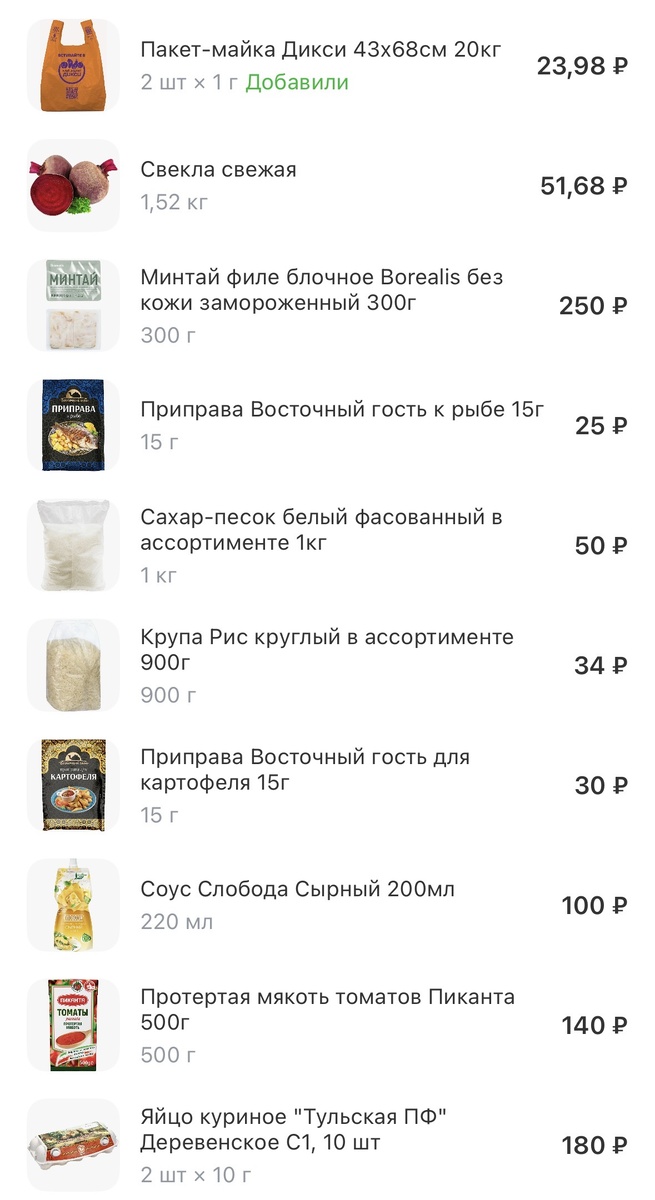
Task: Select the Сахар-песок белый 1кг item
Action: pyautogui.click(x=320, y=530)
